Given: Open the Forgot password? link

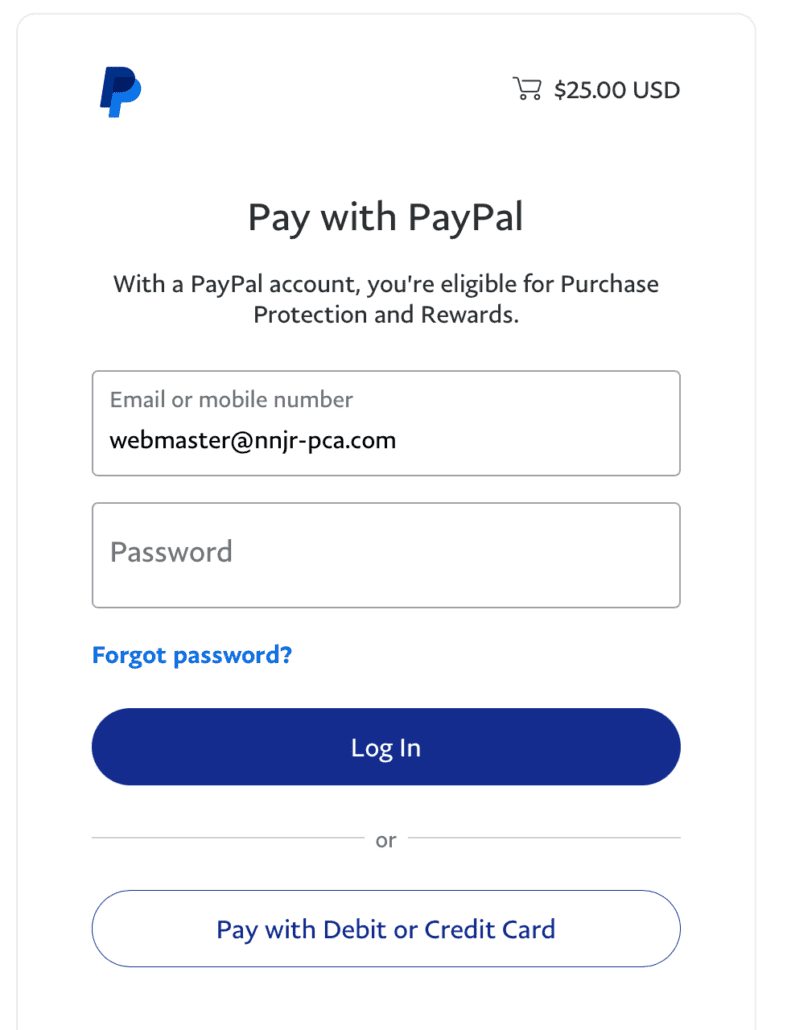Looking at the screenshot, I should point(192,655).
